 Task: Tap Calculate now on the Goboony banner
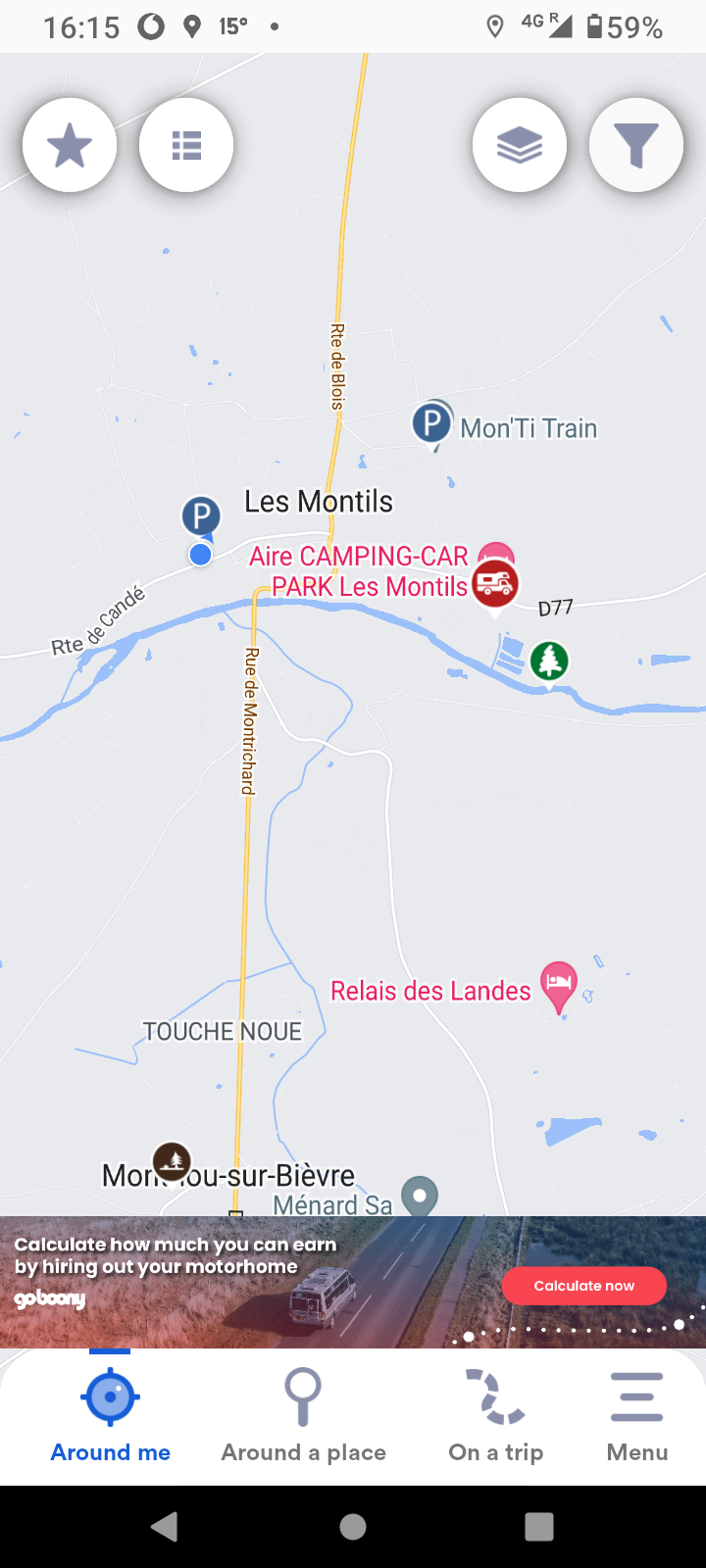583,1286
